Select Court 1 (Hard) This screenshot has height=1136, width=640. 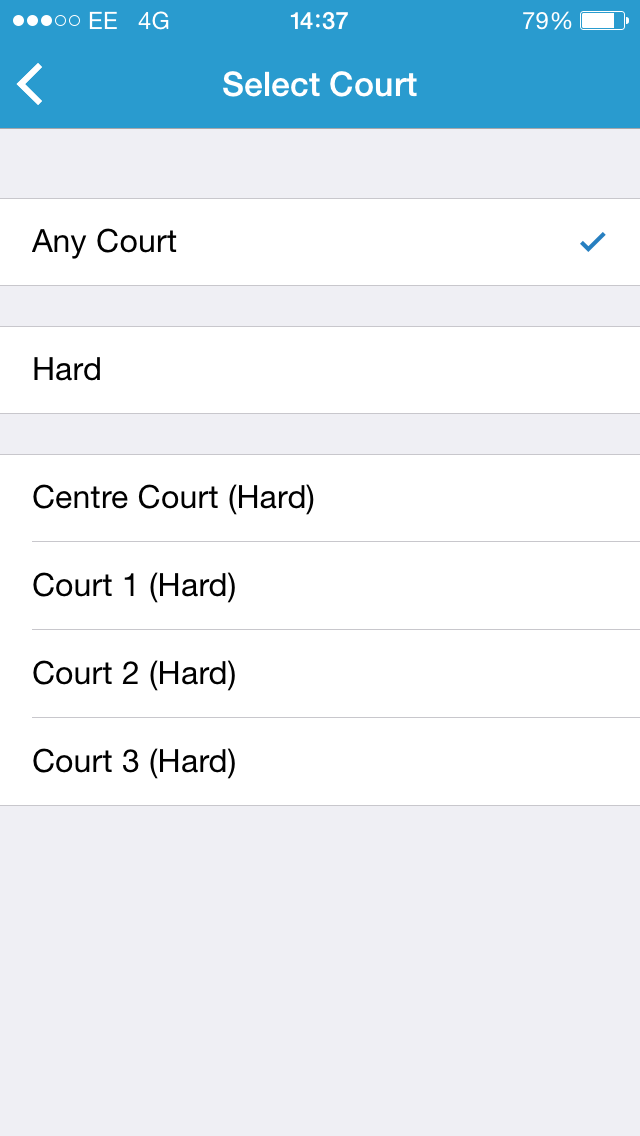tap(320, 586)
